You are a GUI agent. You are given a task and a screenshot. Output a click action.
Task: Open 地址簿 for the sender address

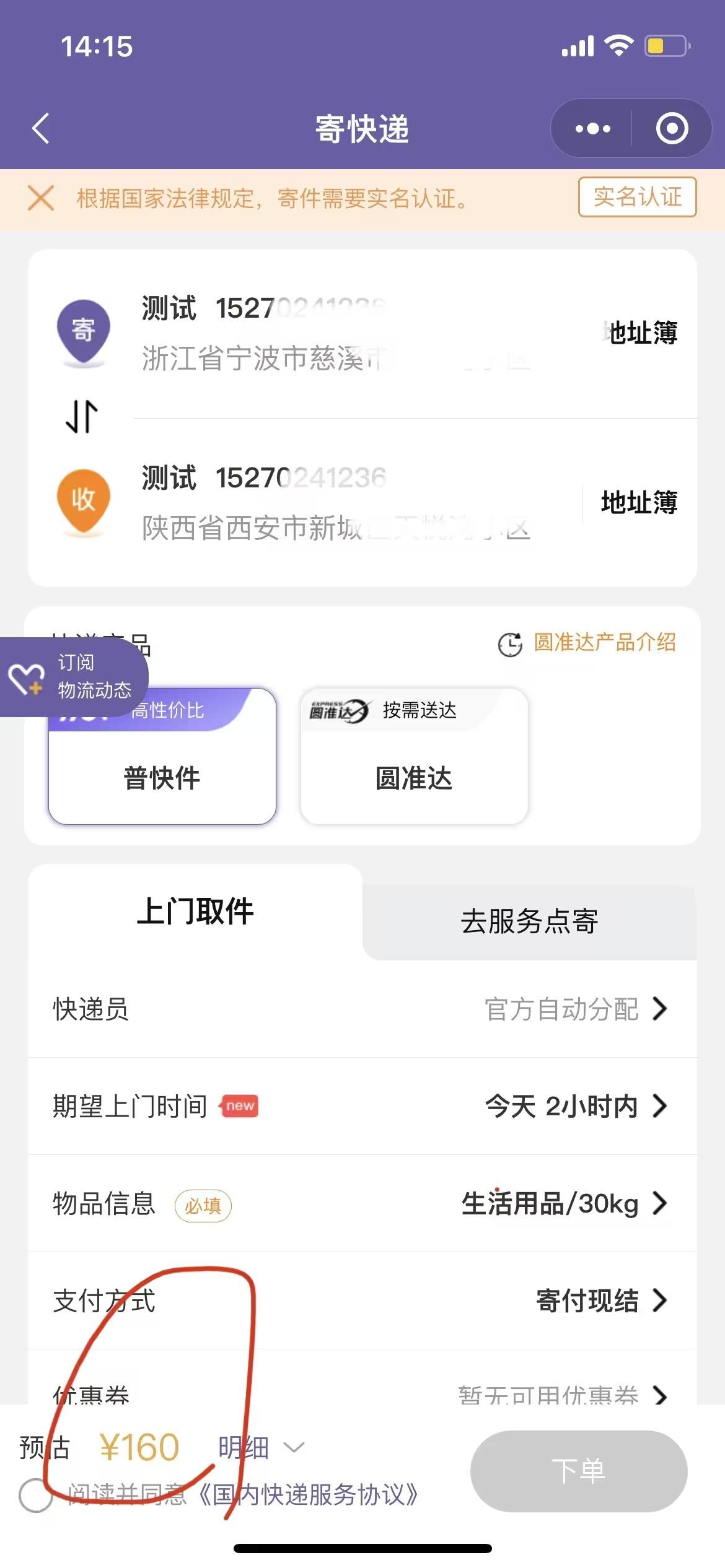point(639,333)
